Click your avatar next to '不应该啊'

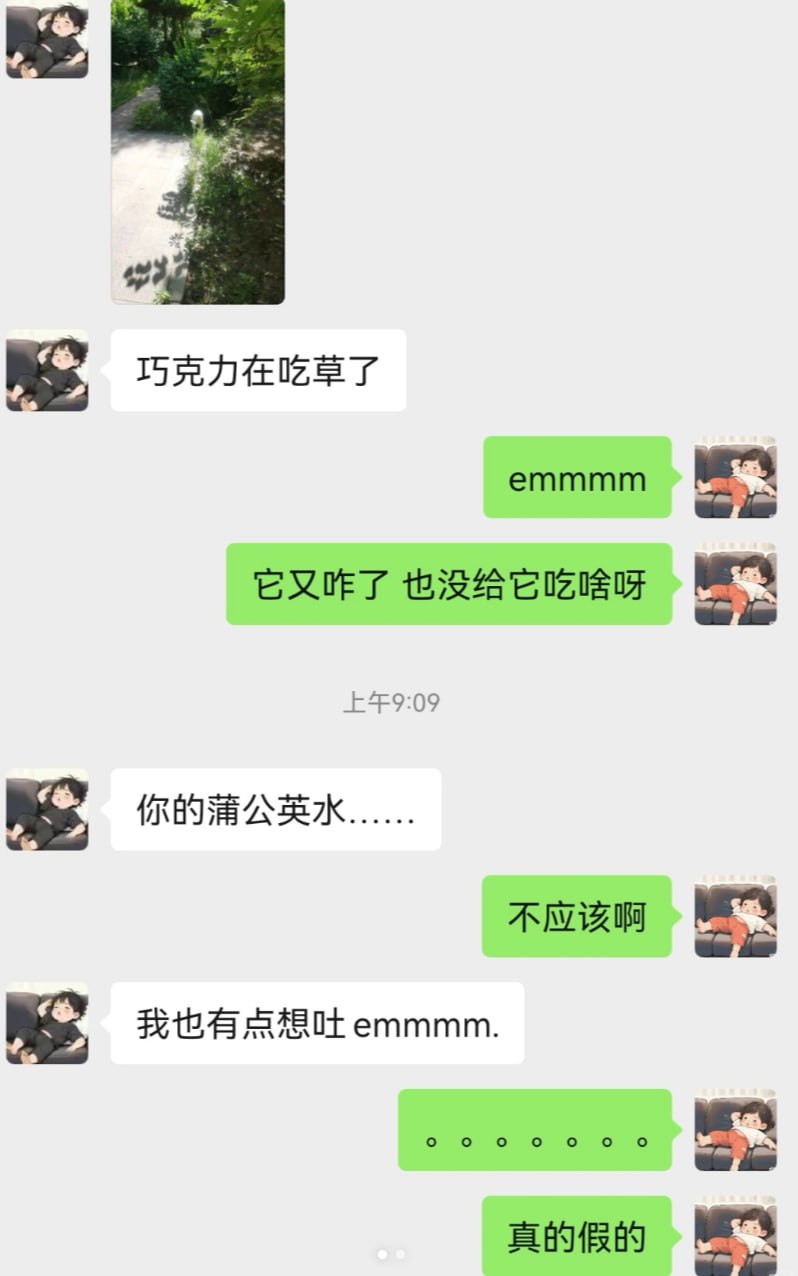tap(737, 917)
